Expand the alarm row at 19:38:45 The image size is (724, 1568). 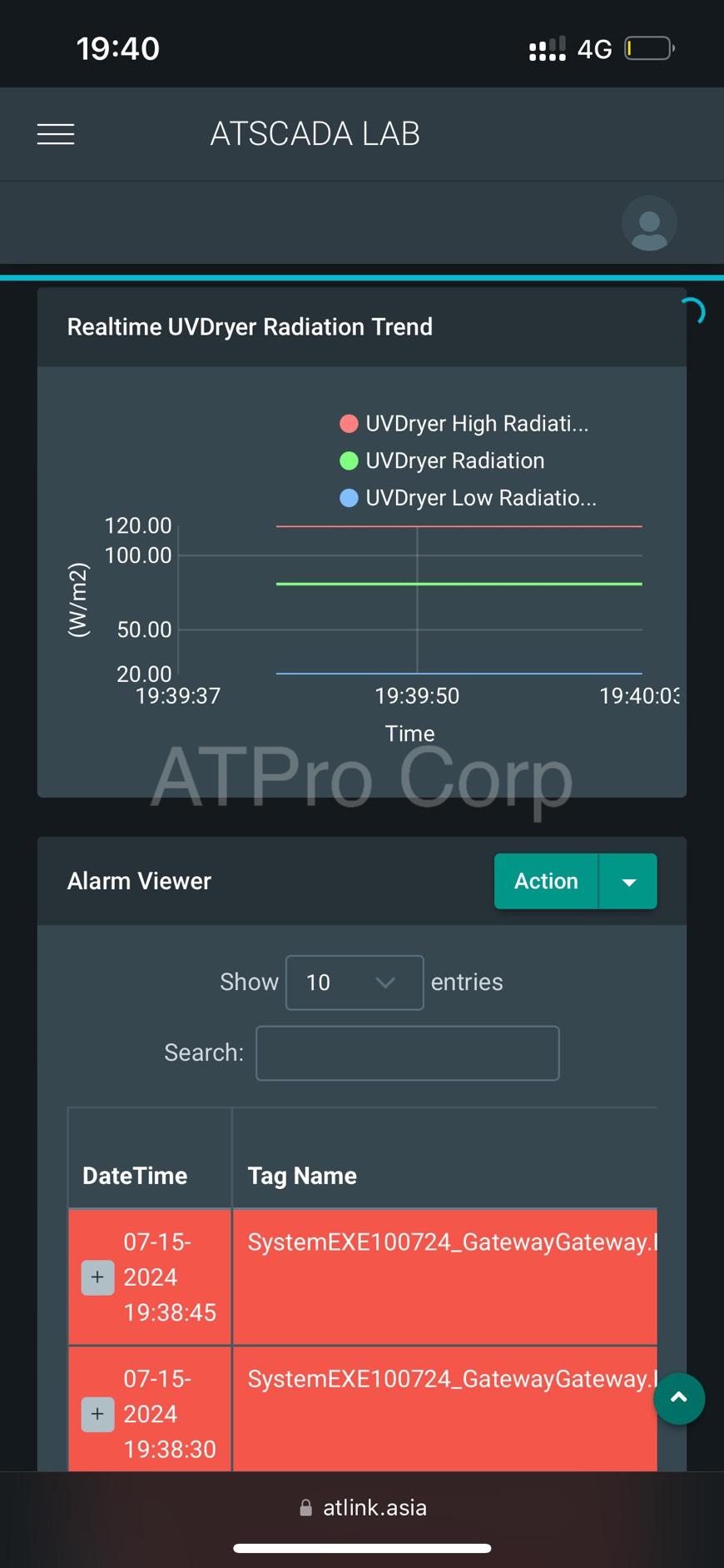click(x=97, y=1277)
